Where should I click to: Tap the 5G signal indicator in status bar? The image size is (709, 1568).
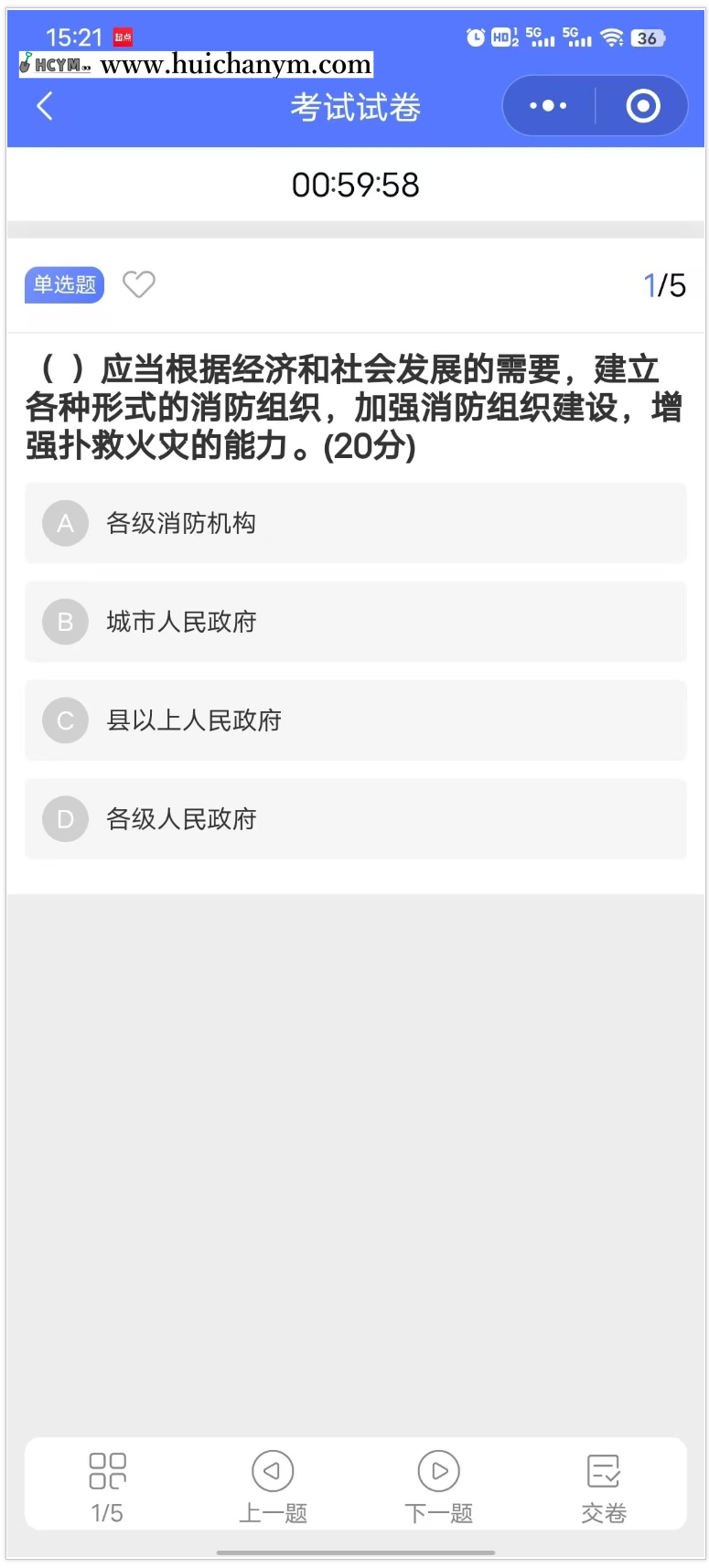[540, 37]
